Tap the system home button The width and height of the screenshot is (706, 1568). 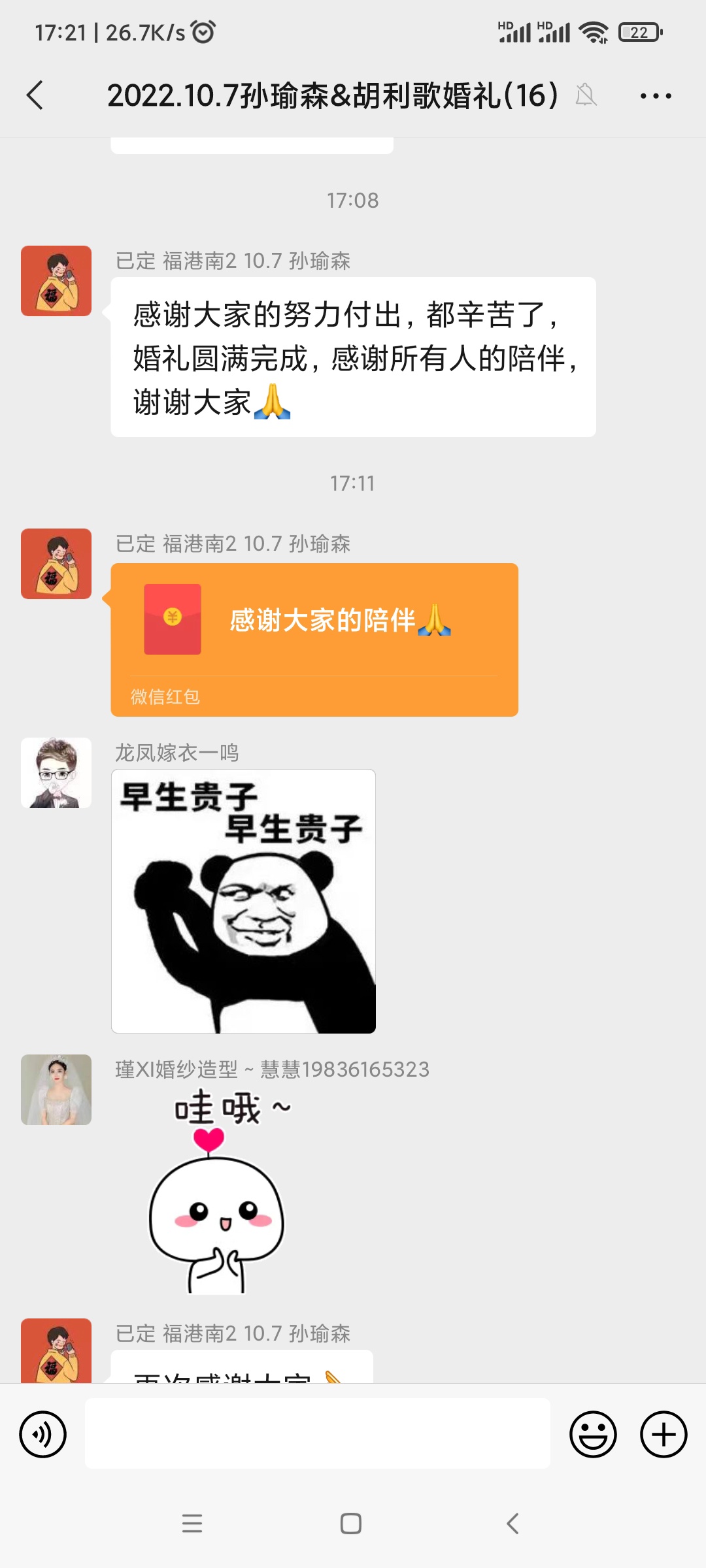(351, 1524)
